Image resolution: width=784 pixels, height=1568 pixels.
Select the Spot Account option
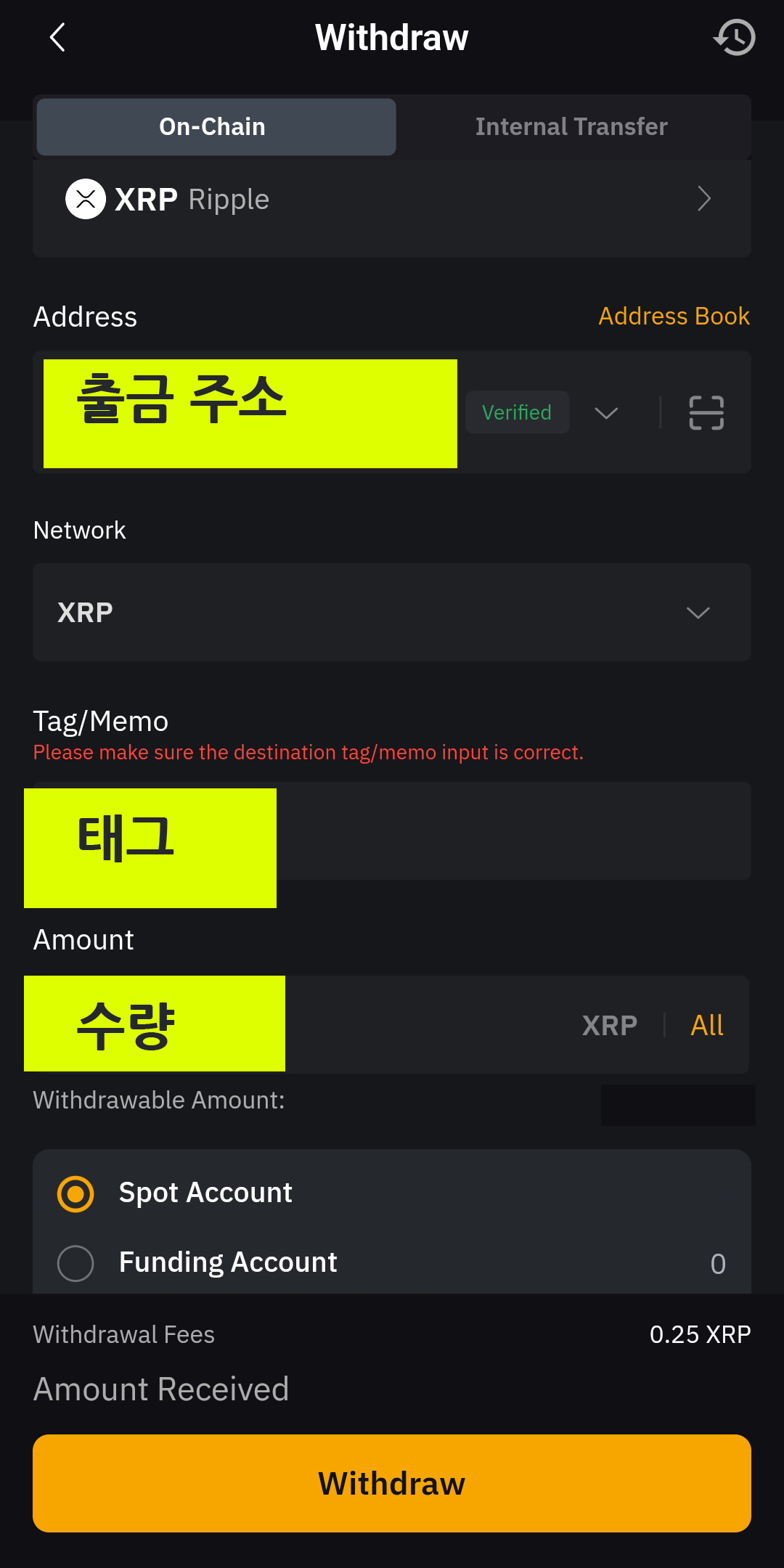[392, 1193]
